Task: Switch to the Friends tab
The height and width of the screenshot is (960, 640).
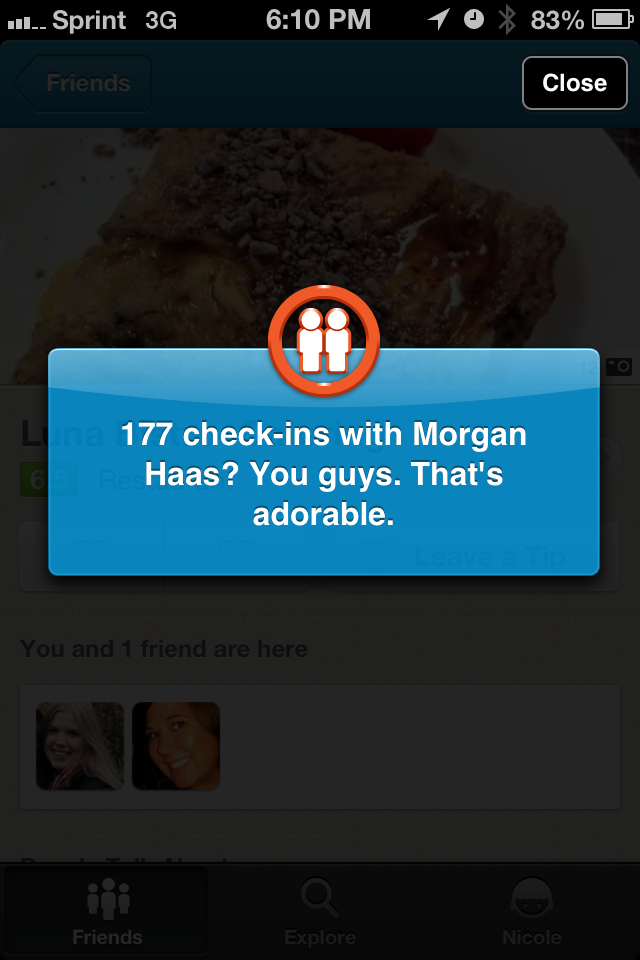Action: coord(107,912)
